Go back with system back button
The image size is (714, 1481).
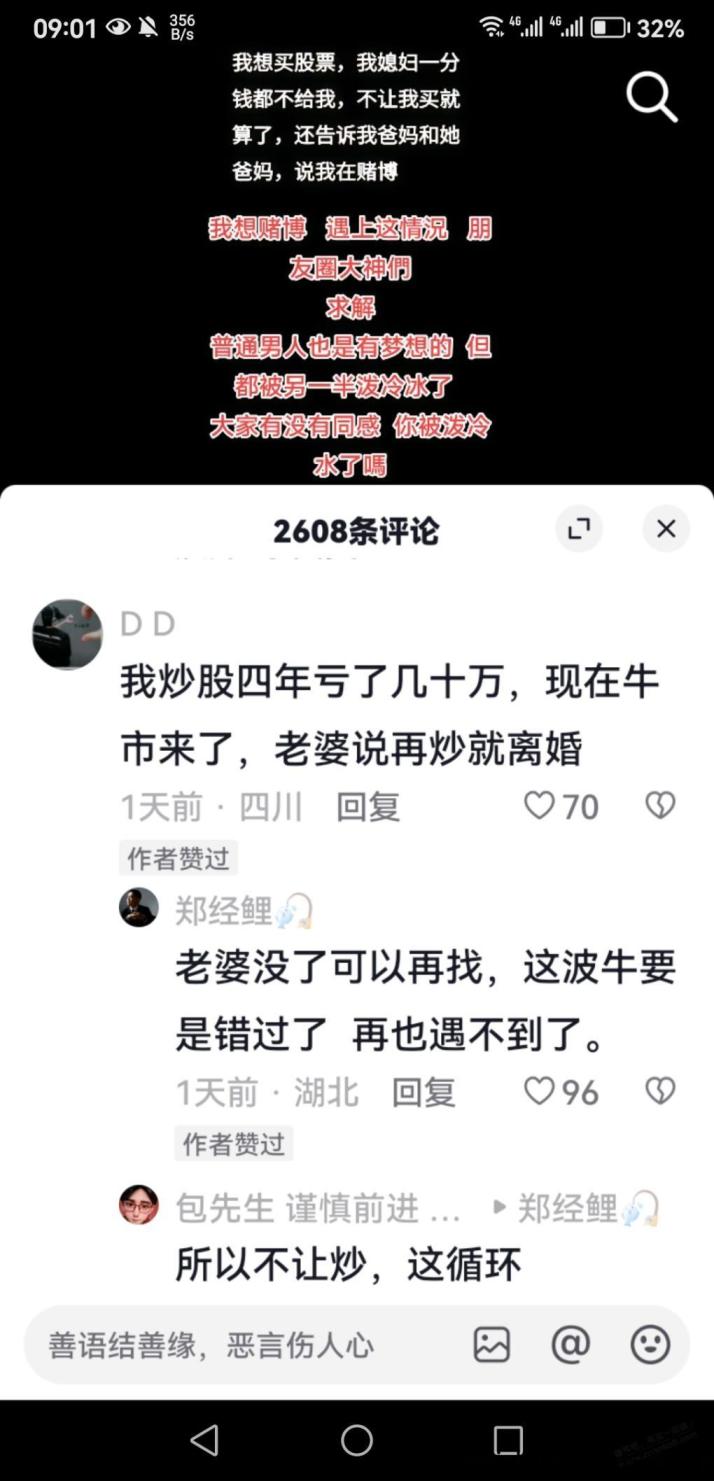(205, 1440)
